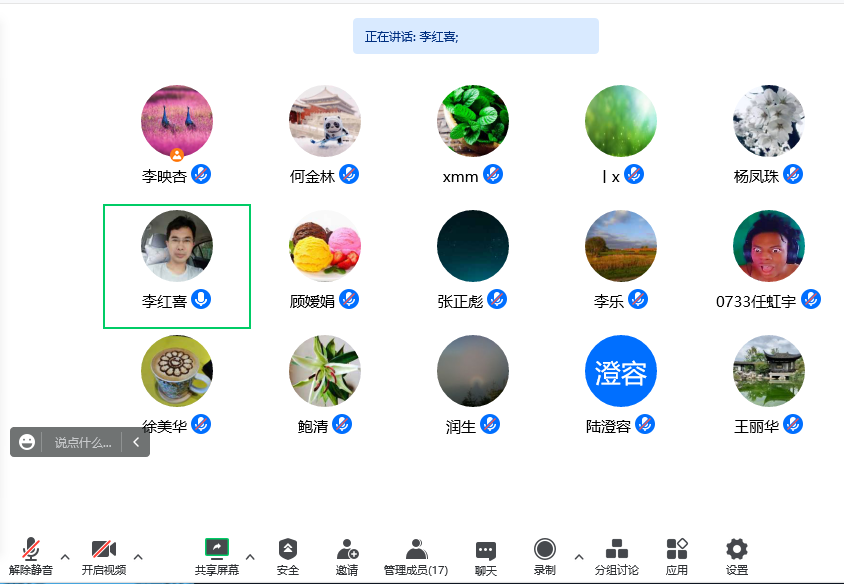
Task: Open 管理成员 participants list
Action: pos(416,556)
